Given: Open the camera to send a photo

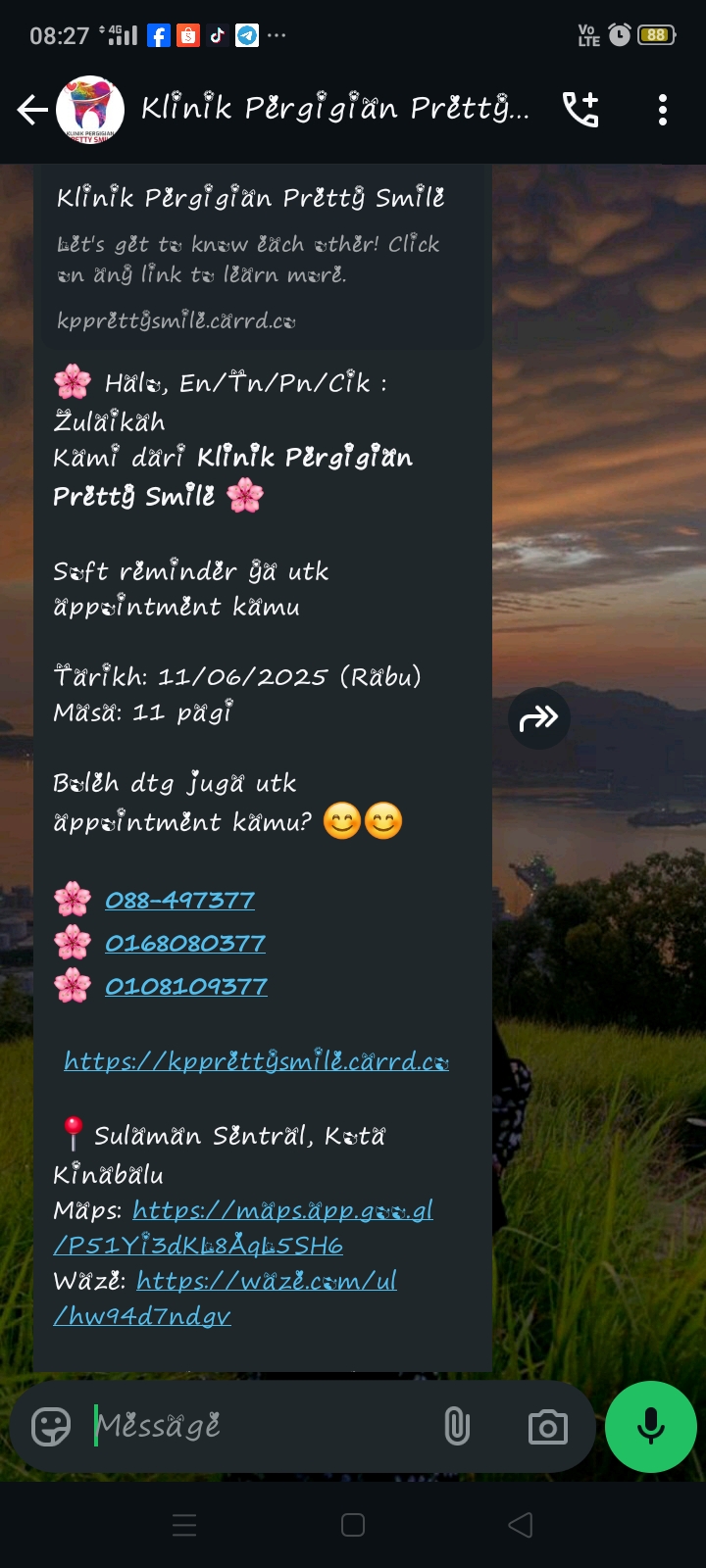Looking at the screenshot, I should pos(547,1427).
